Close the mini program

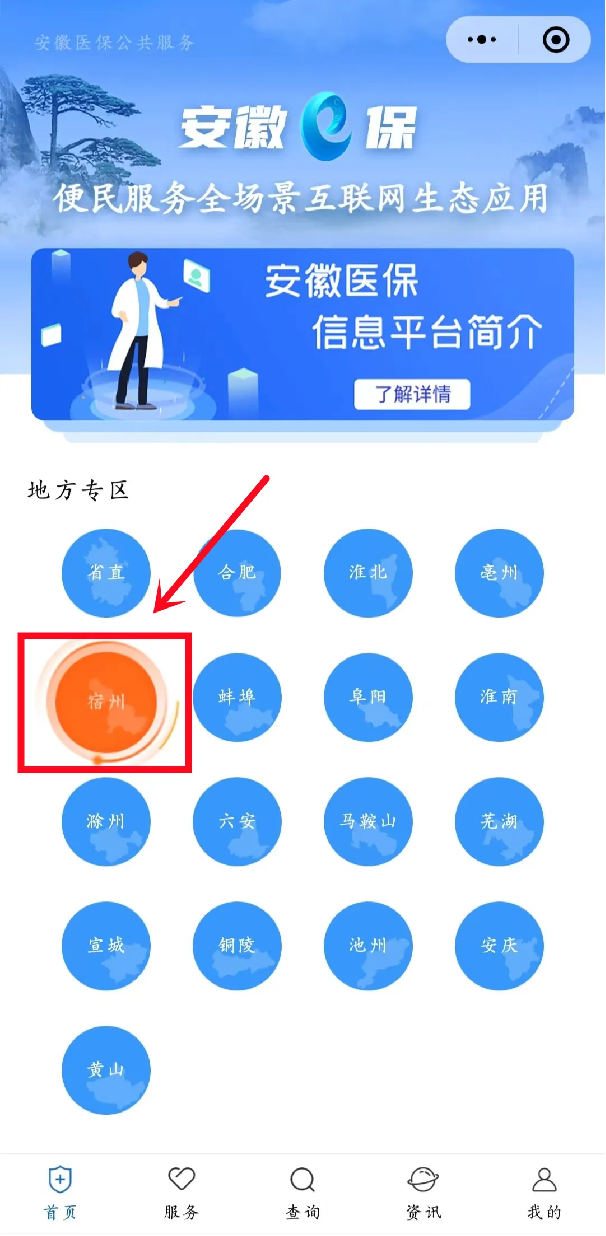click(555, 40)
